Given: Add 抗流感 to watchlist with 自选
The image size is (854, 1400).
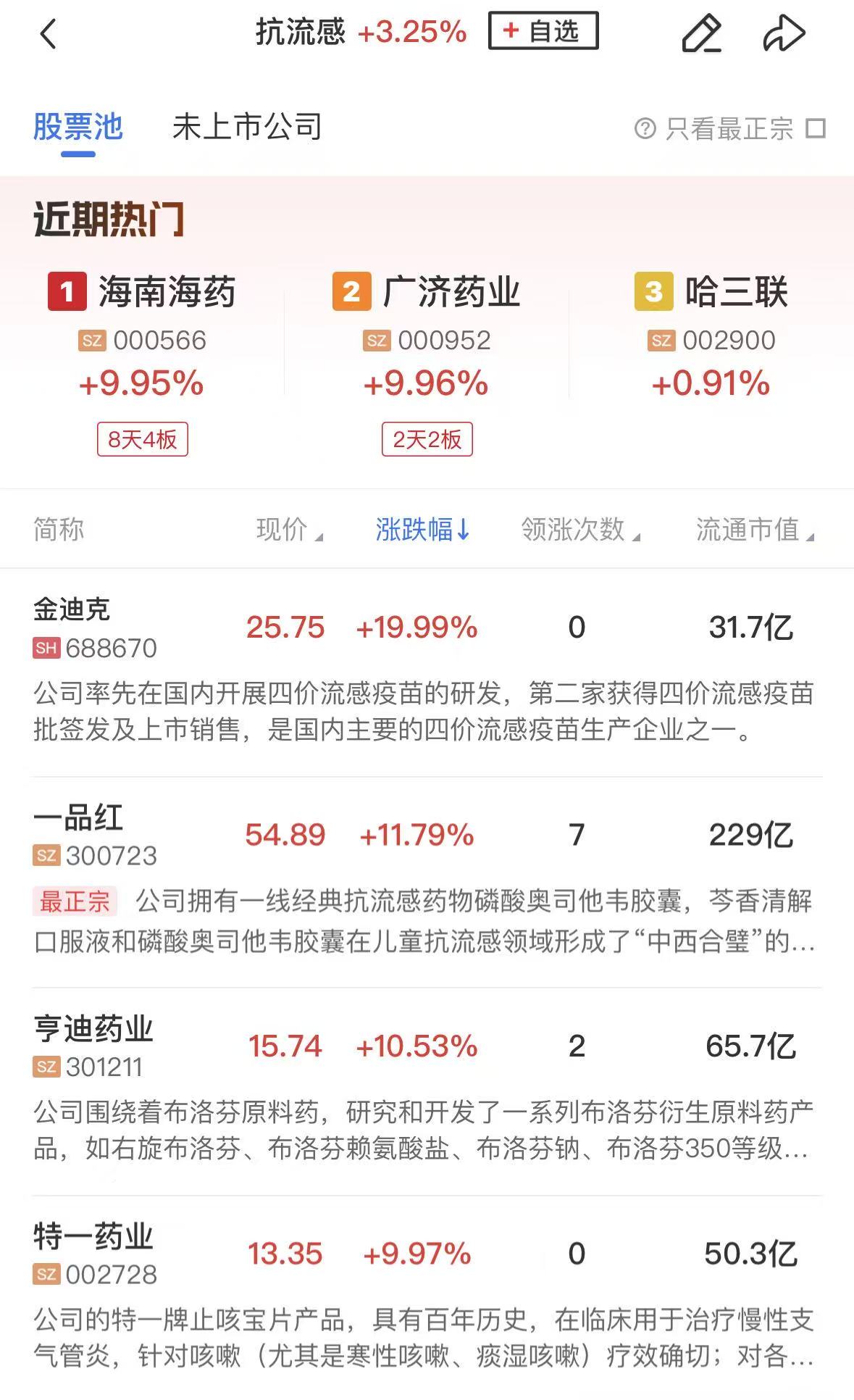Looking at the screenshot, I should pyautogui.click(x=543, y=31).
